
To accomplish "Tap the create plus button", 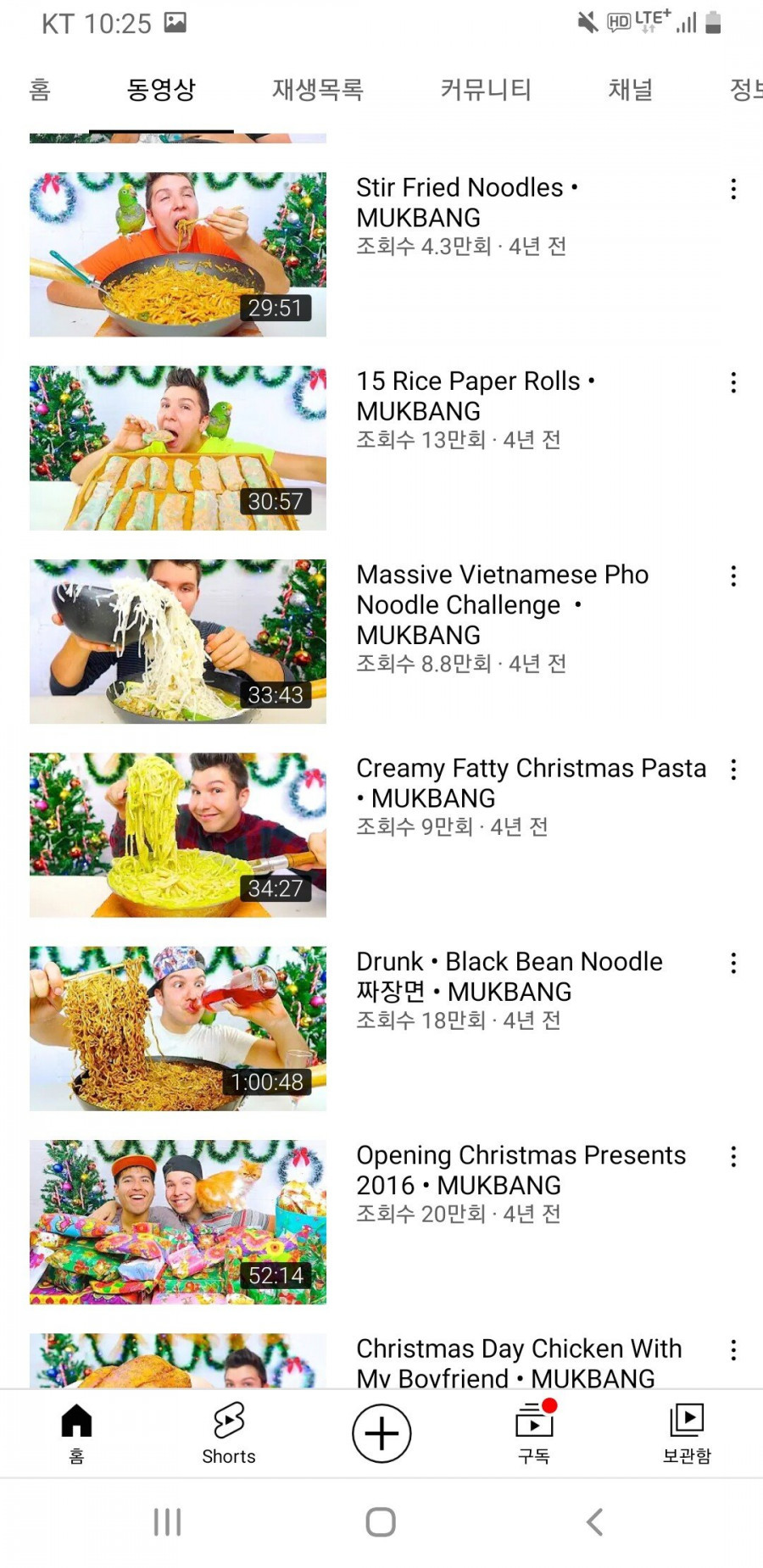I will pos(381,1433).
